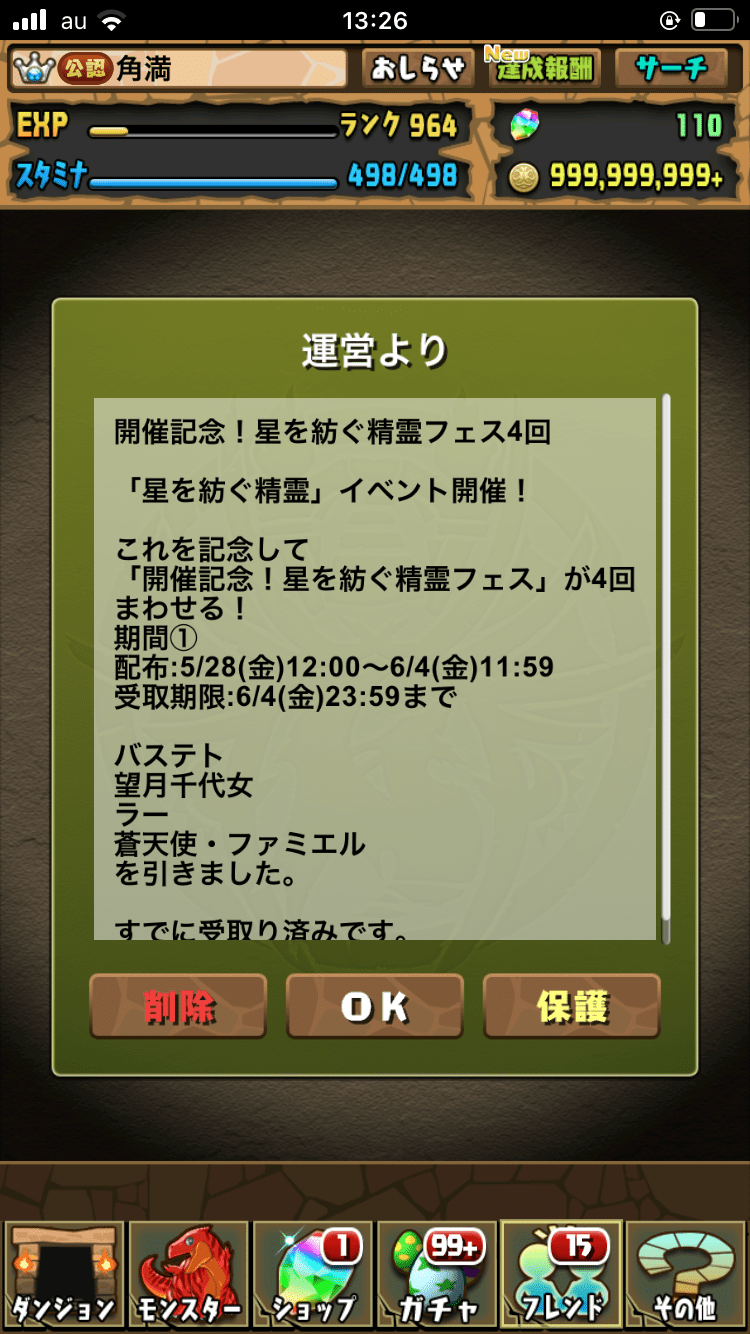Open 達成報酬 achievement rewards
Viewport: 750px width, 1334px height.
[x=544, y=69]
